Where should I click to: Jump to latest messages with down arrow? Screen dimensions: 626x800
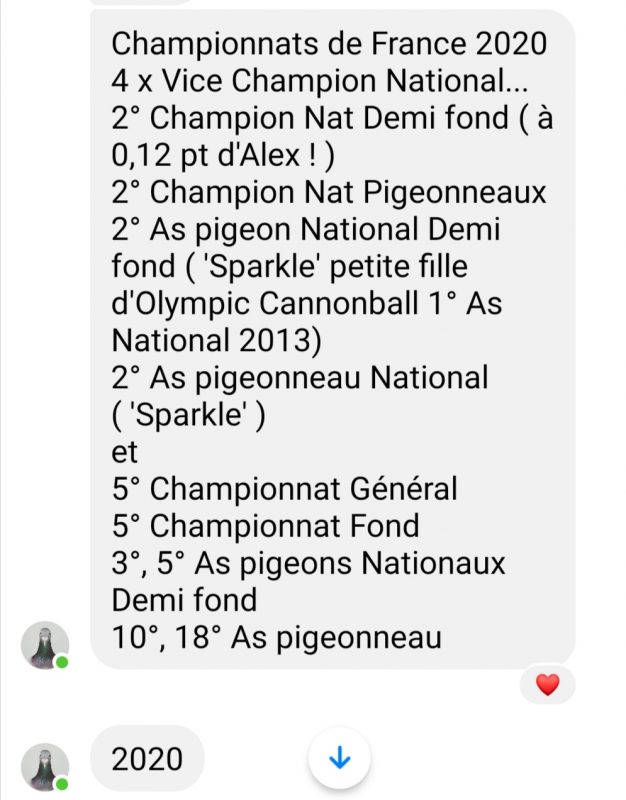(340, 760)
